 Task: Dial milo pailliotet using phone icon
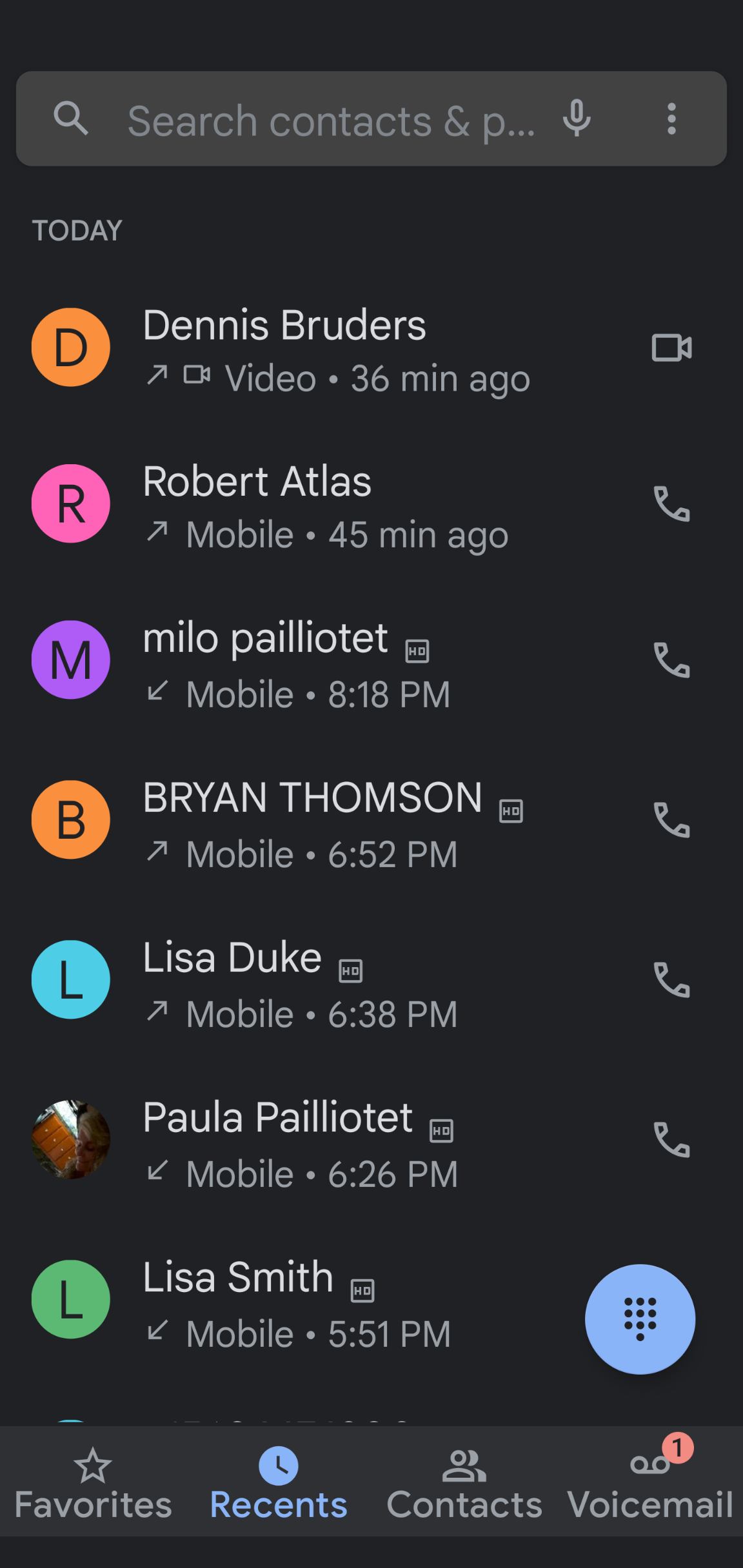[x=671, y=660]
